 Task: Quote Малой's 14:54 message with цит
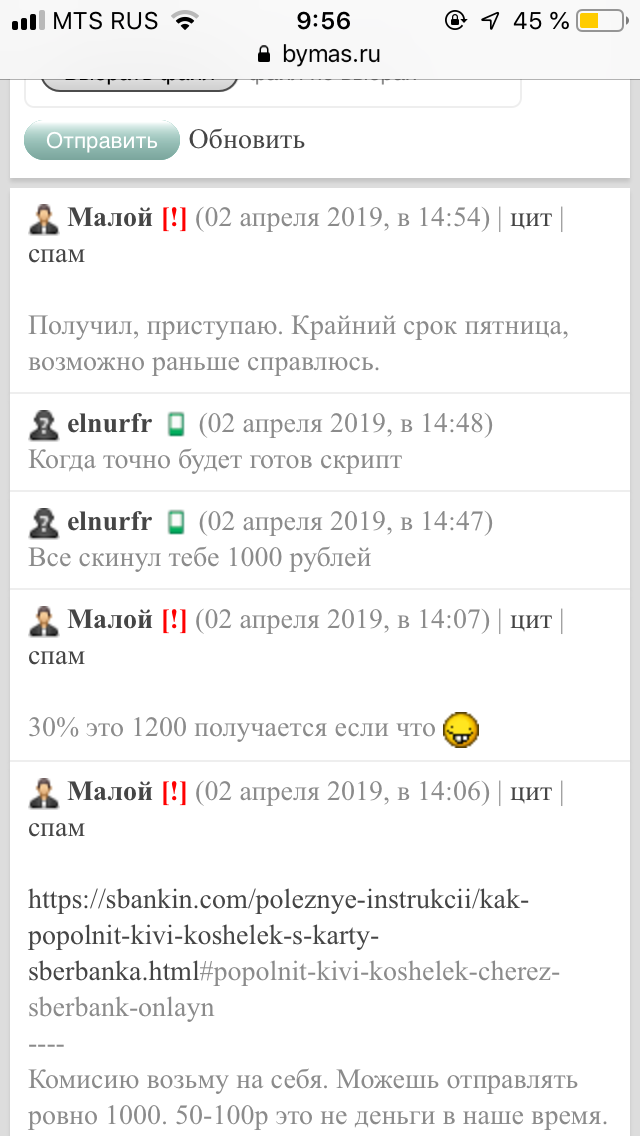(530, 218)
